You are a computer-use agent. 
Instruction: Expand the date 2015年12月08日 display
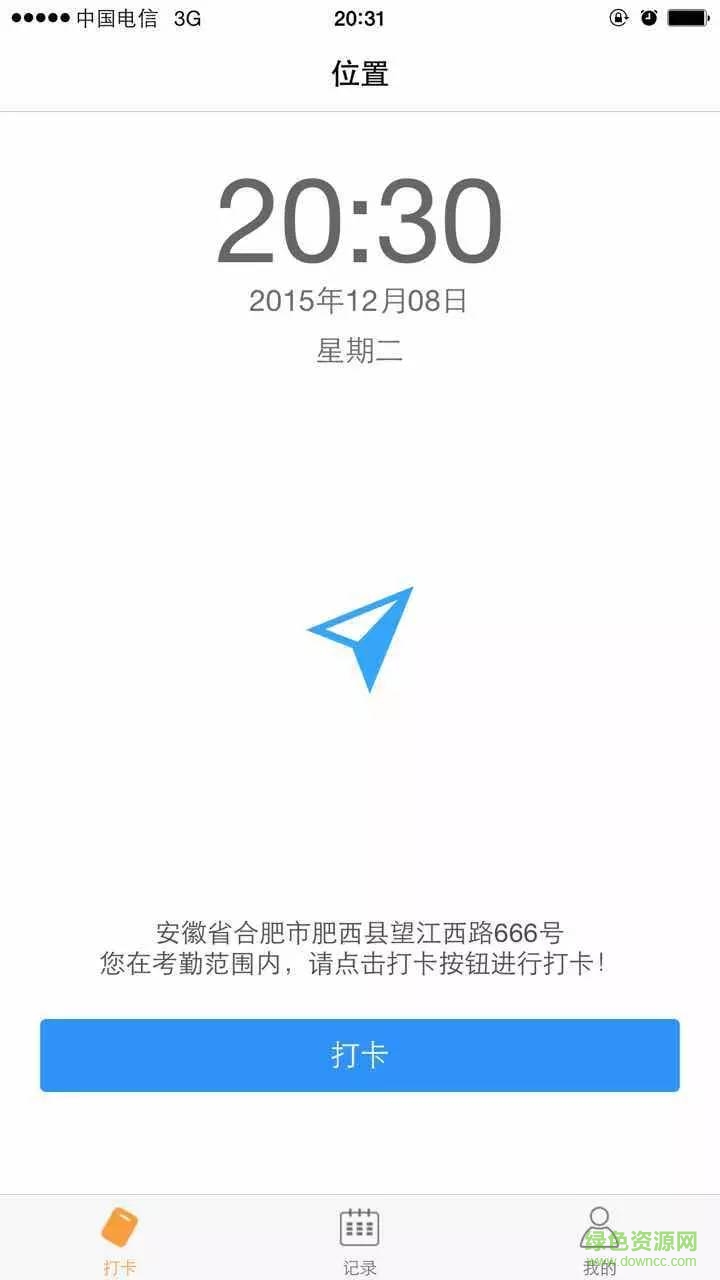361,299
